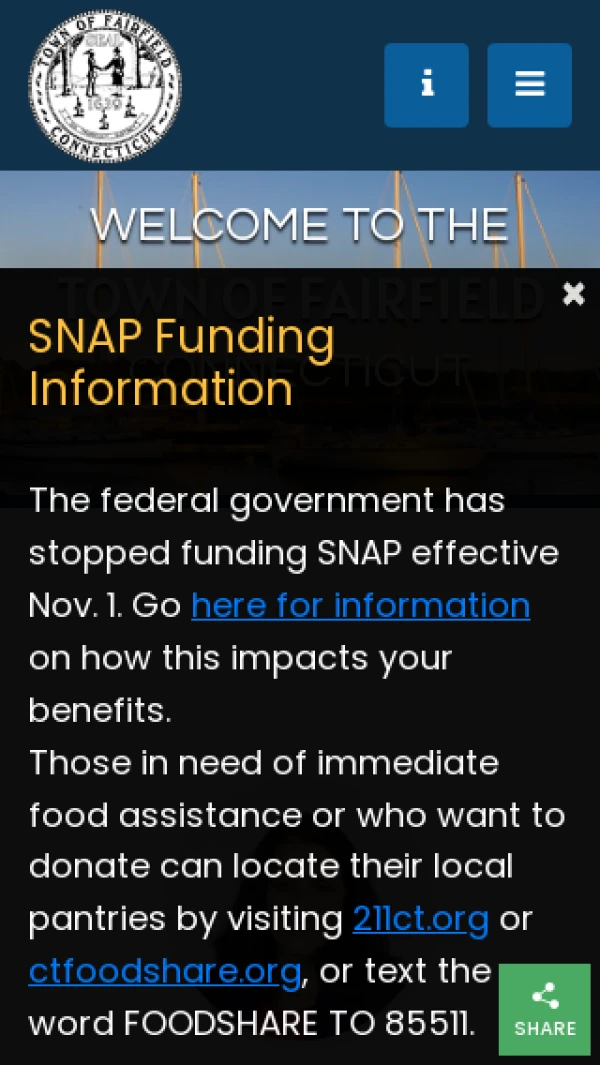The width and height of the screenshot is (600, 1065).
Task: Follow the 'here for information' link
Action: (x=360, y=606)
